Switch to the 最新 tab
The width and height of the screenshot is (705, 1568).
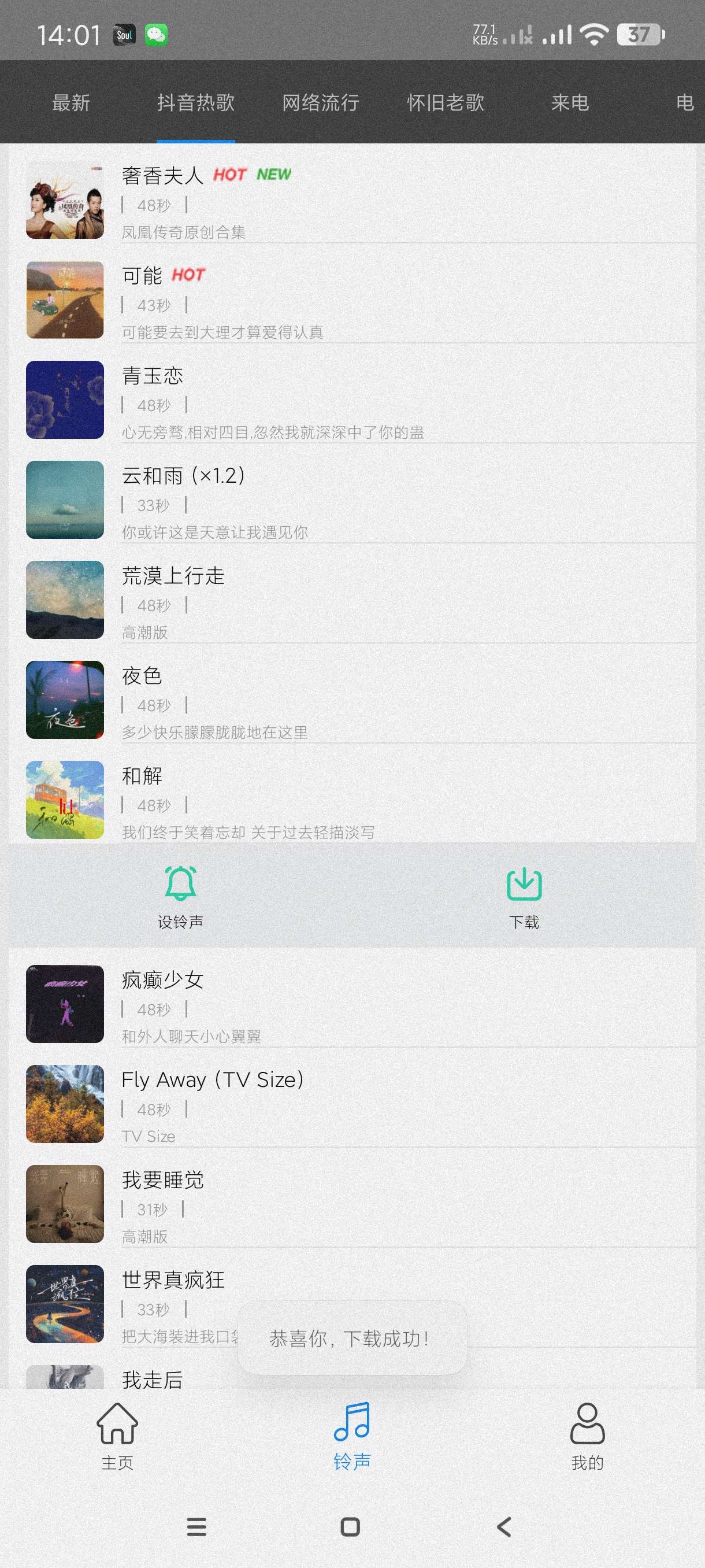70,102
